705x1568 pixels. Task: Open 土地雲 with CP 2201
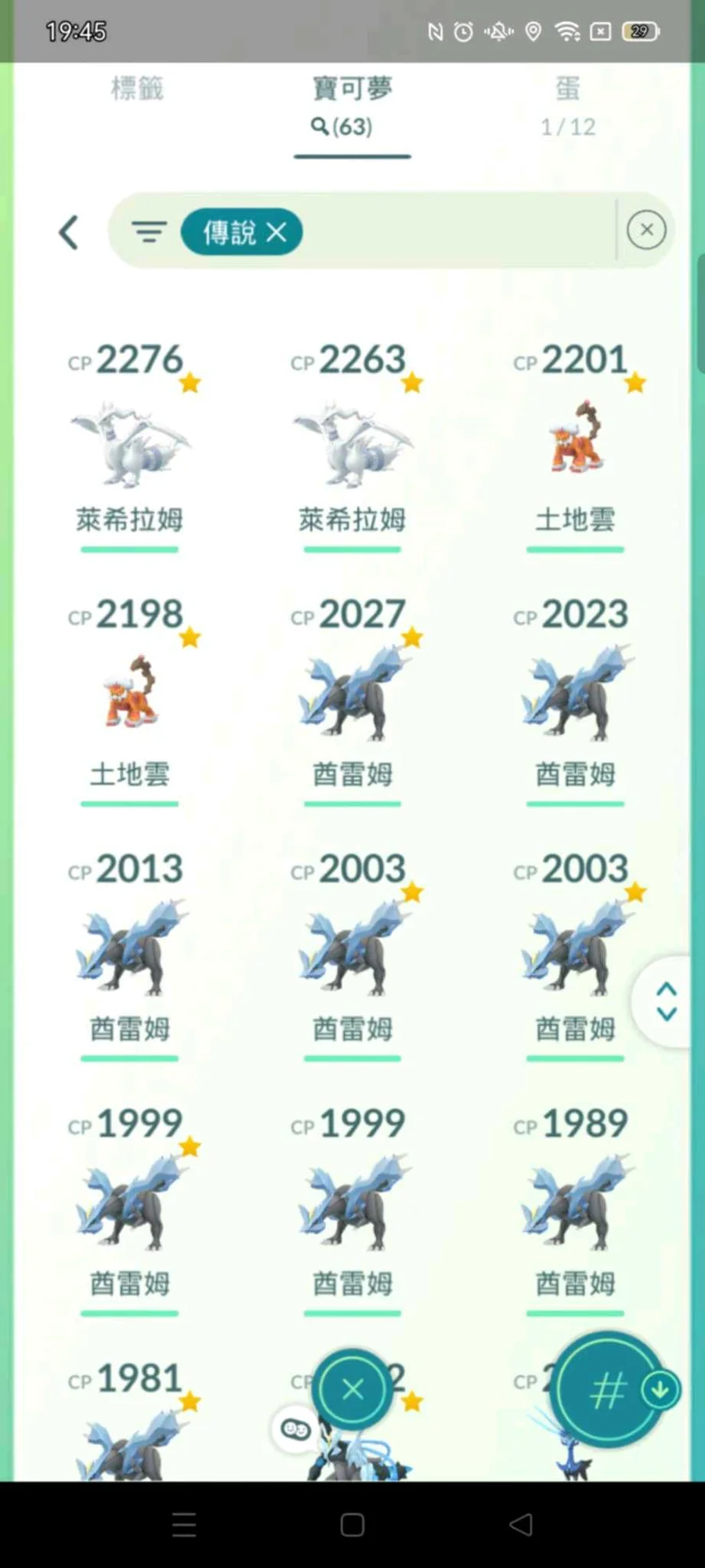coord(575,444)
